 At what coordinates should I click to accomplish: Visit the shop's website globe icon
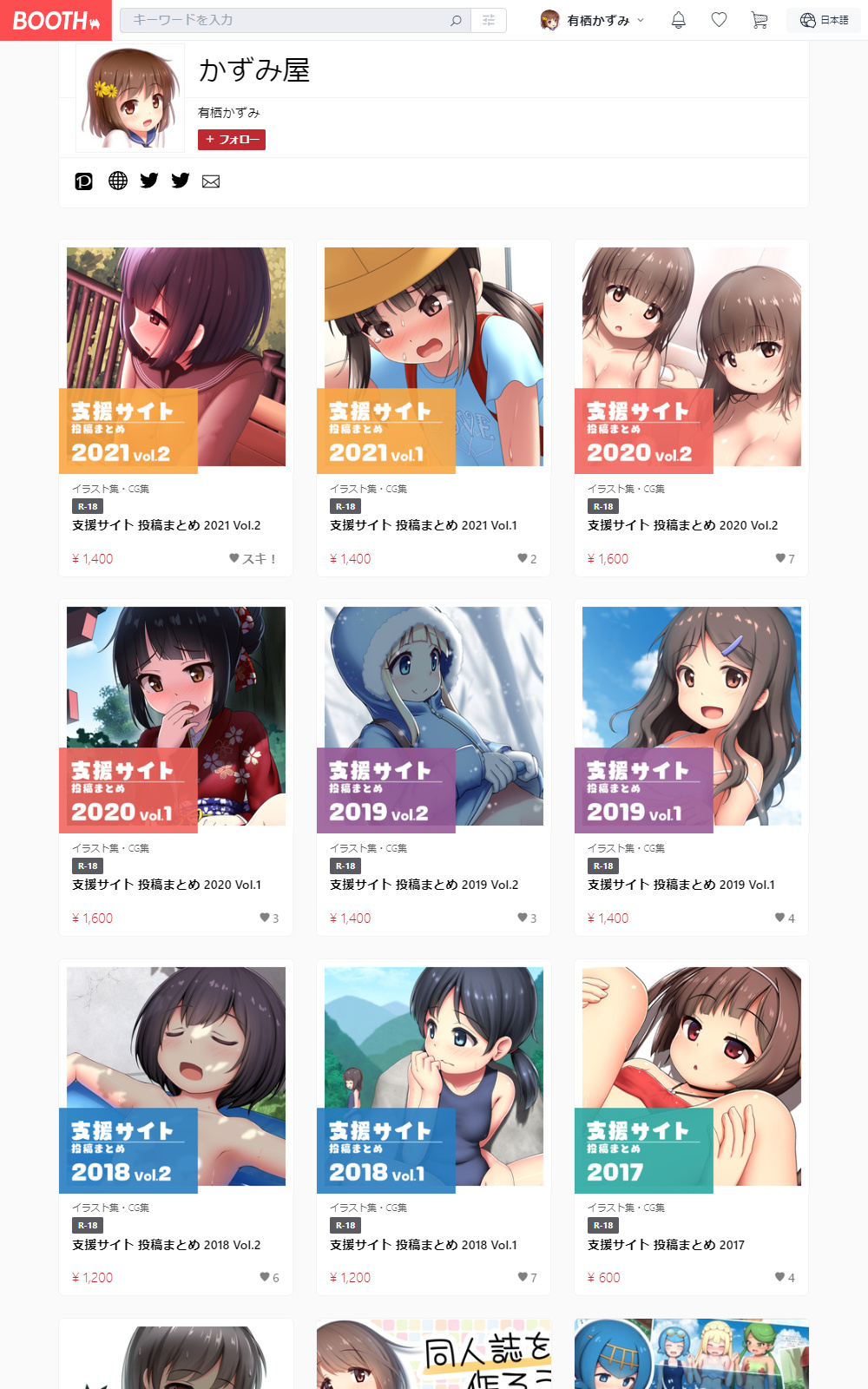pyautogui.click(x=118, y=181)
